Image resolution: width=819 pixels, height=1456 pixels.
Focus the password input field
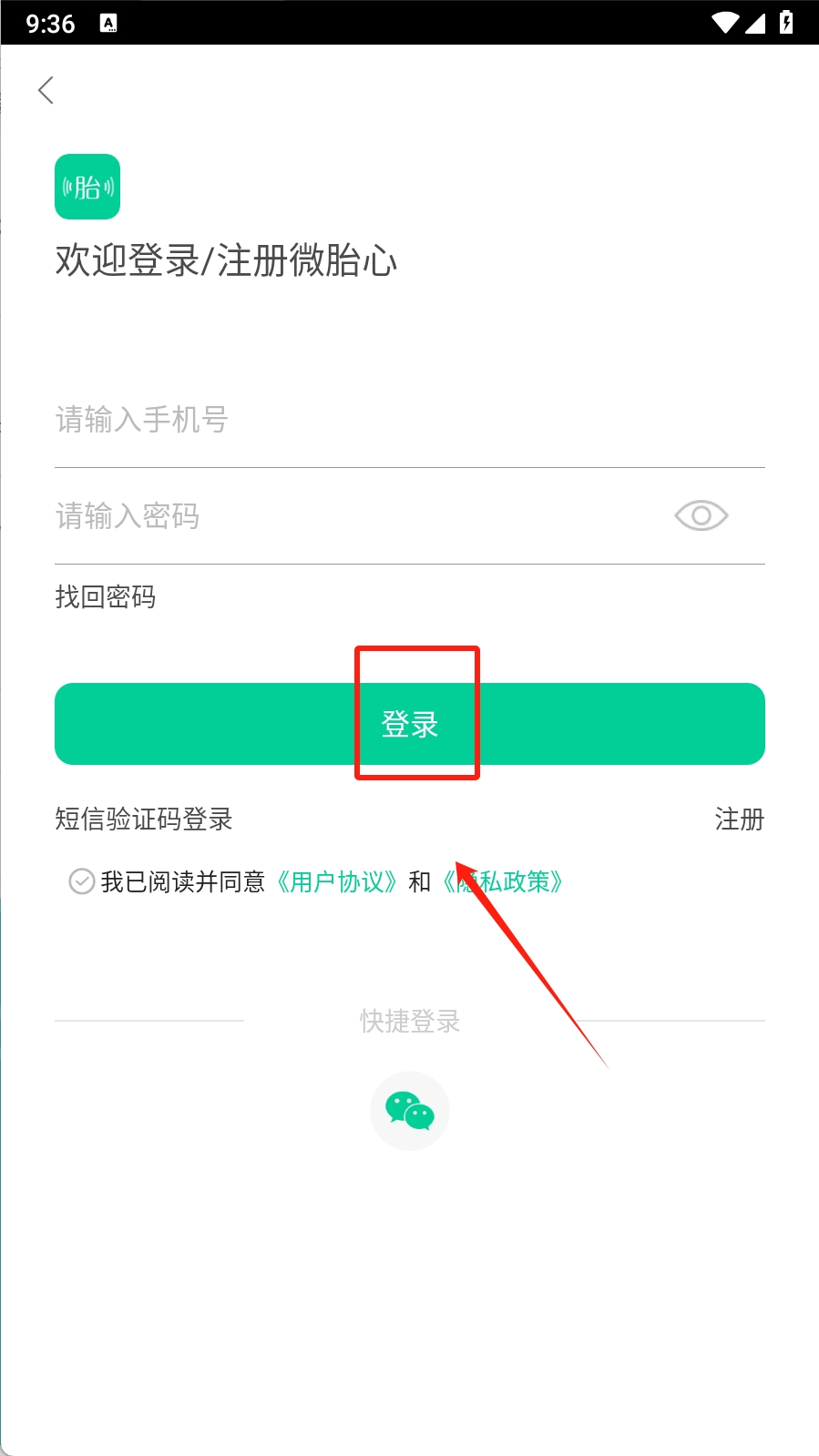coord(346,516)
